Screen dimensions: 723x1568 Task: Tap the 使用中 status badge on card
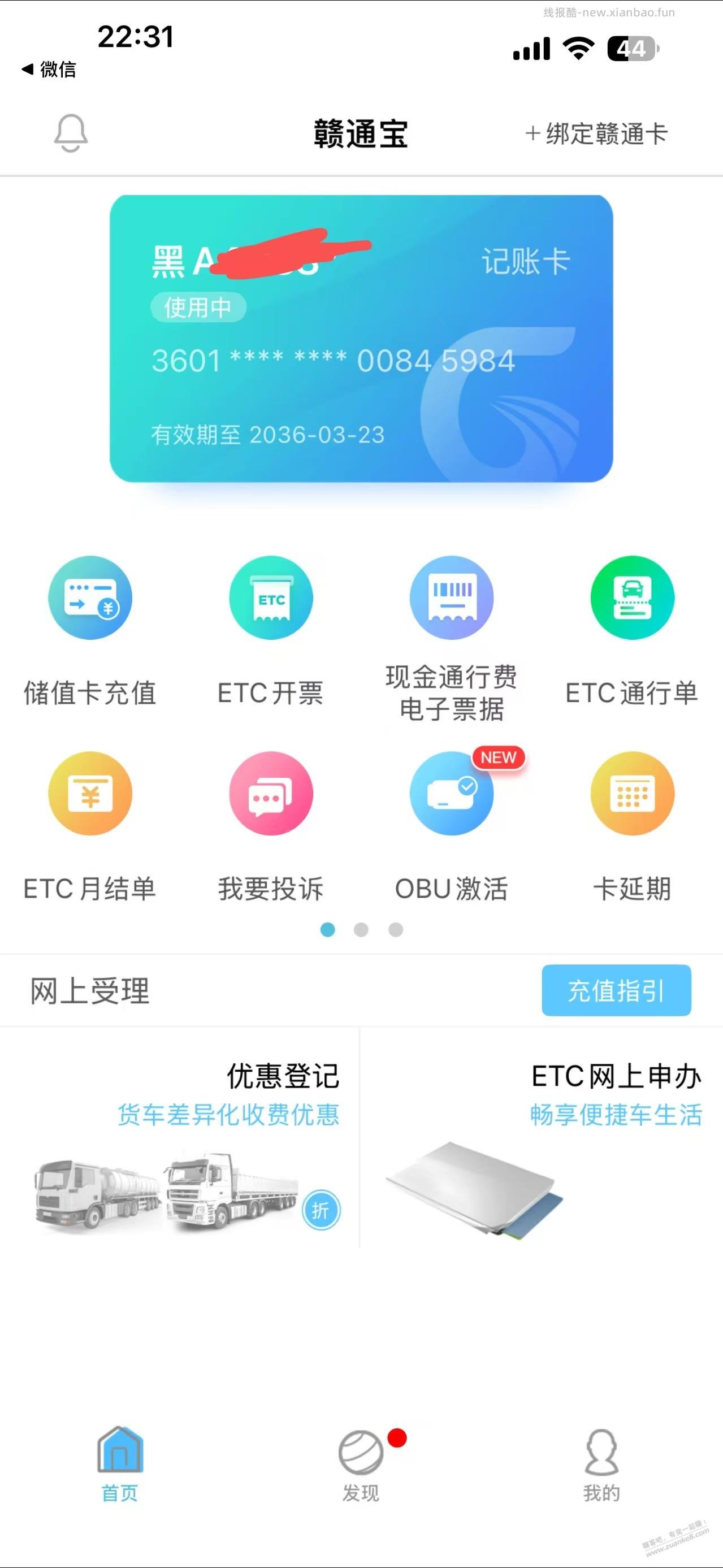pyautogui.click(x=200, y=308)
